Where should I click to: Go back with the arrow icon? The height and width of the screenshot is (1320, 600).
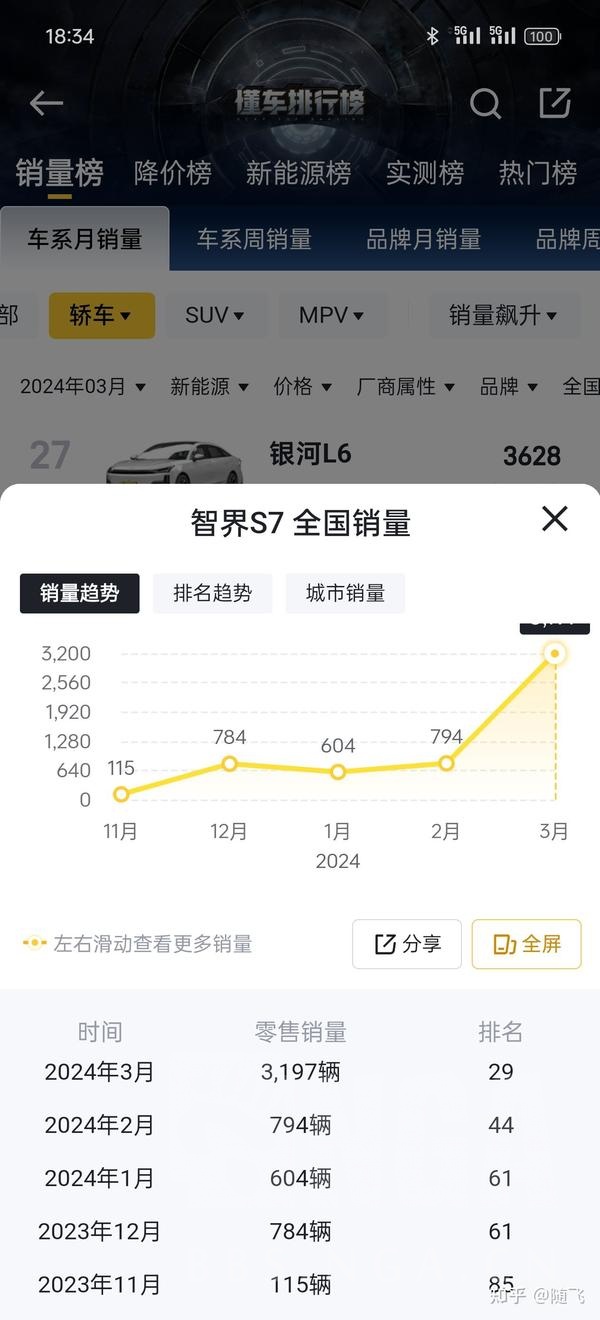coord(46,103)
